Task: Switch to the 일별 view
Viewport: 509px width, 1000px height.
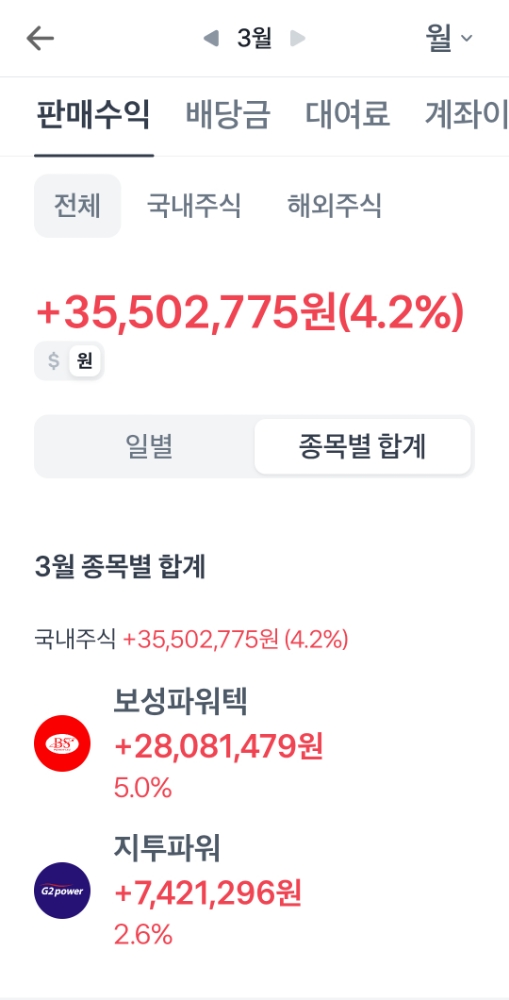Action: click(149, 447)
